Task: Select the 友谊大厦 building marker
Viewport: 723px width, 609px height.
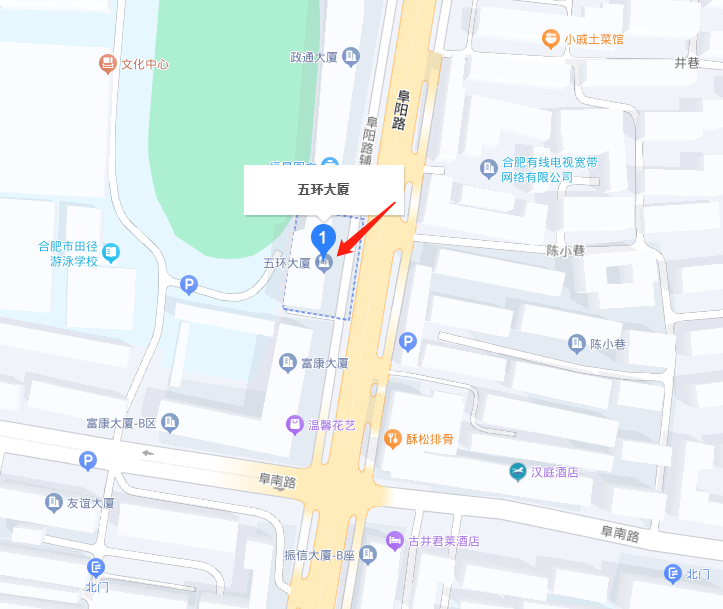Action: pos(54,503)
